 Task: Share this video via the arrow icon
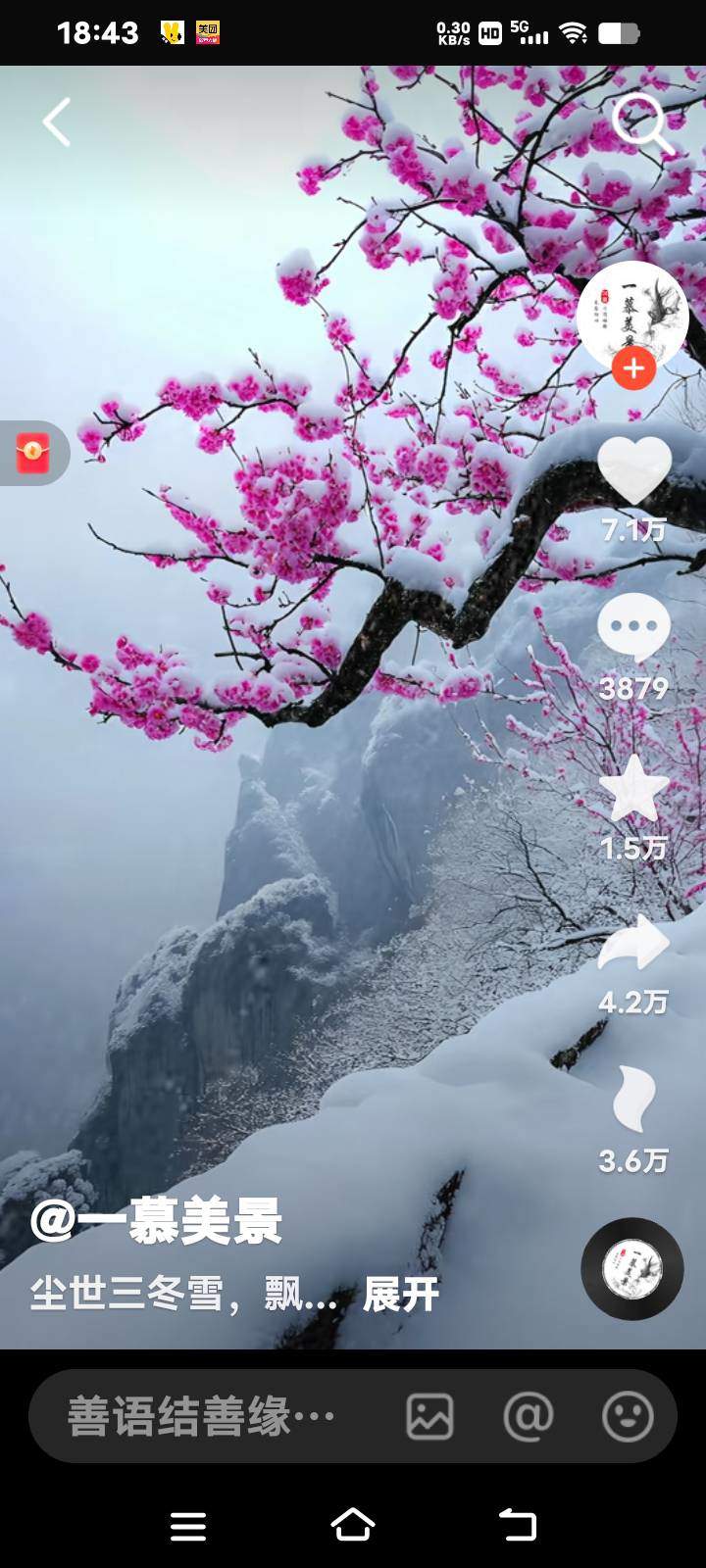[634, 944]
